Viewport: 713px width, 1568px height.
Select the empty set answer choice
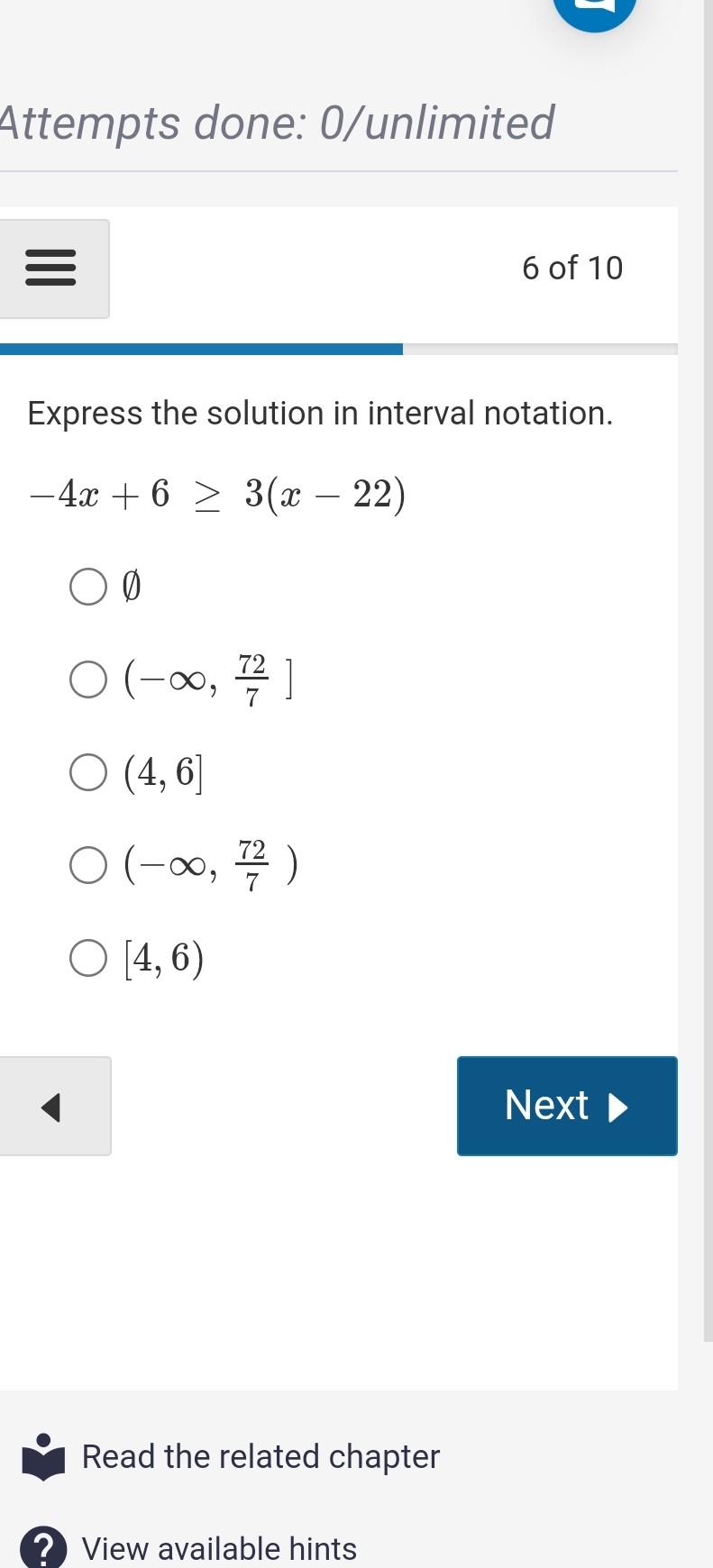tap(87, 587)
